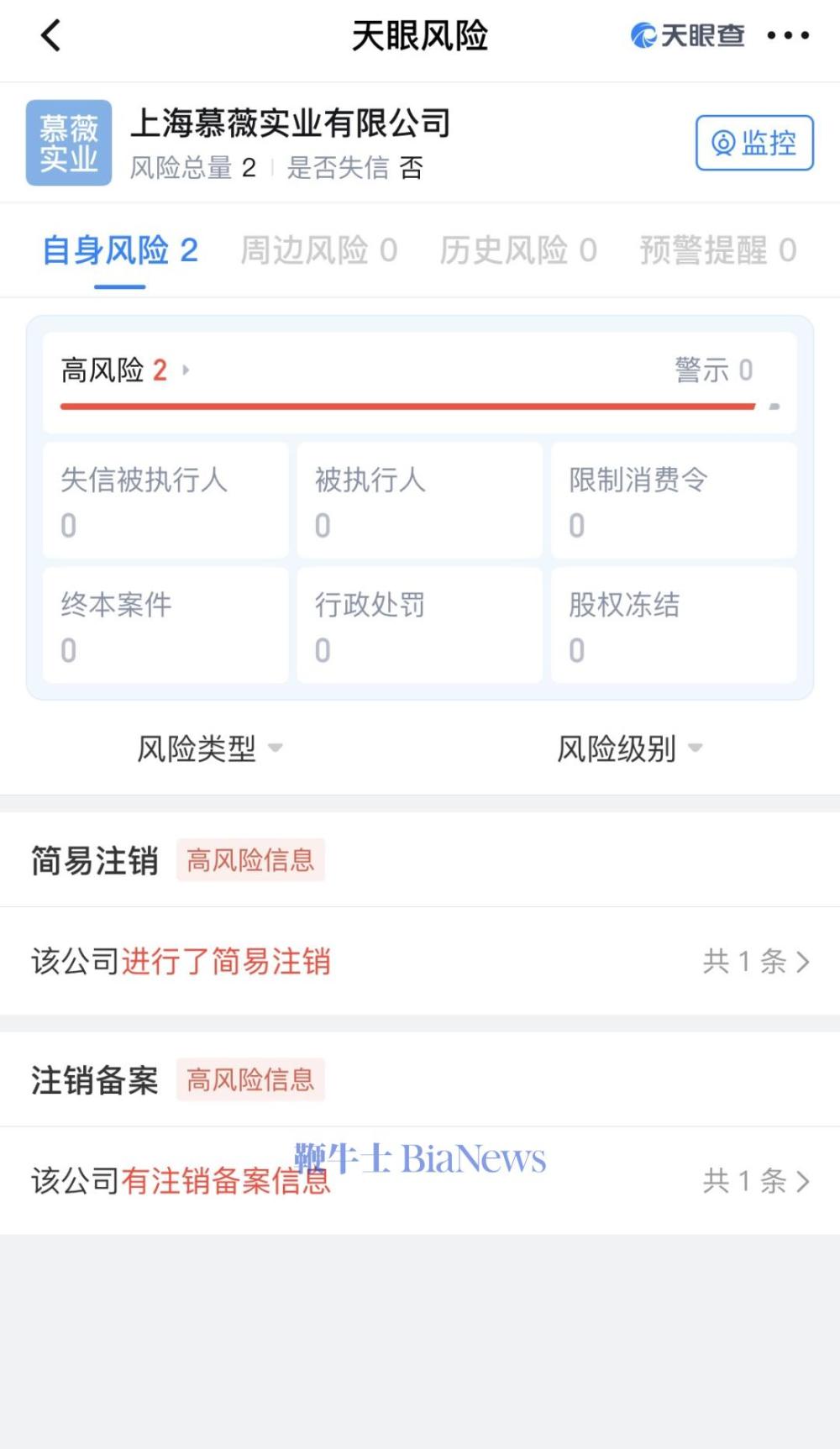Expand the 高风险 2 details arrow
Screen dimensions: 840x1449
186,370
